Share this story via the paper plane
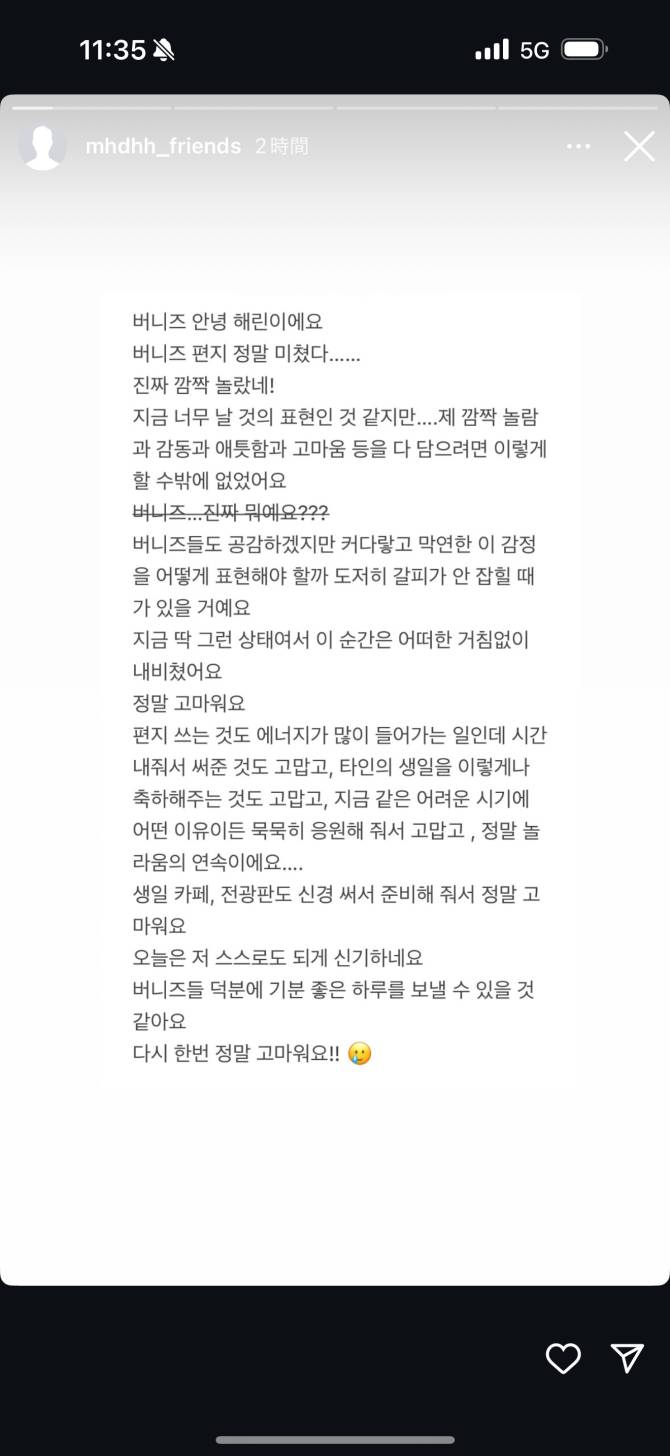This screenshot has width=670, height=1456. coord(627,1356)
